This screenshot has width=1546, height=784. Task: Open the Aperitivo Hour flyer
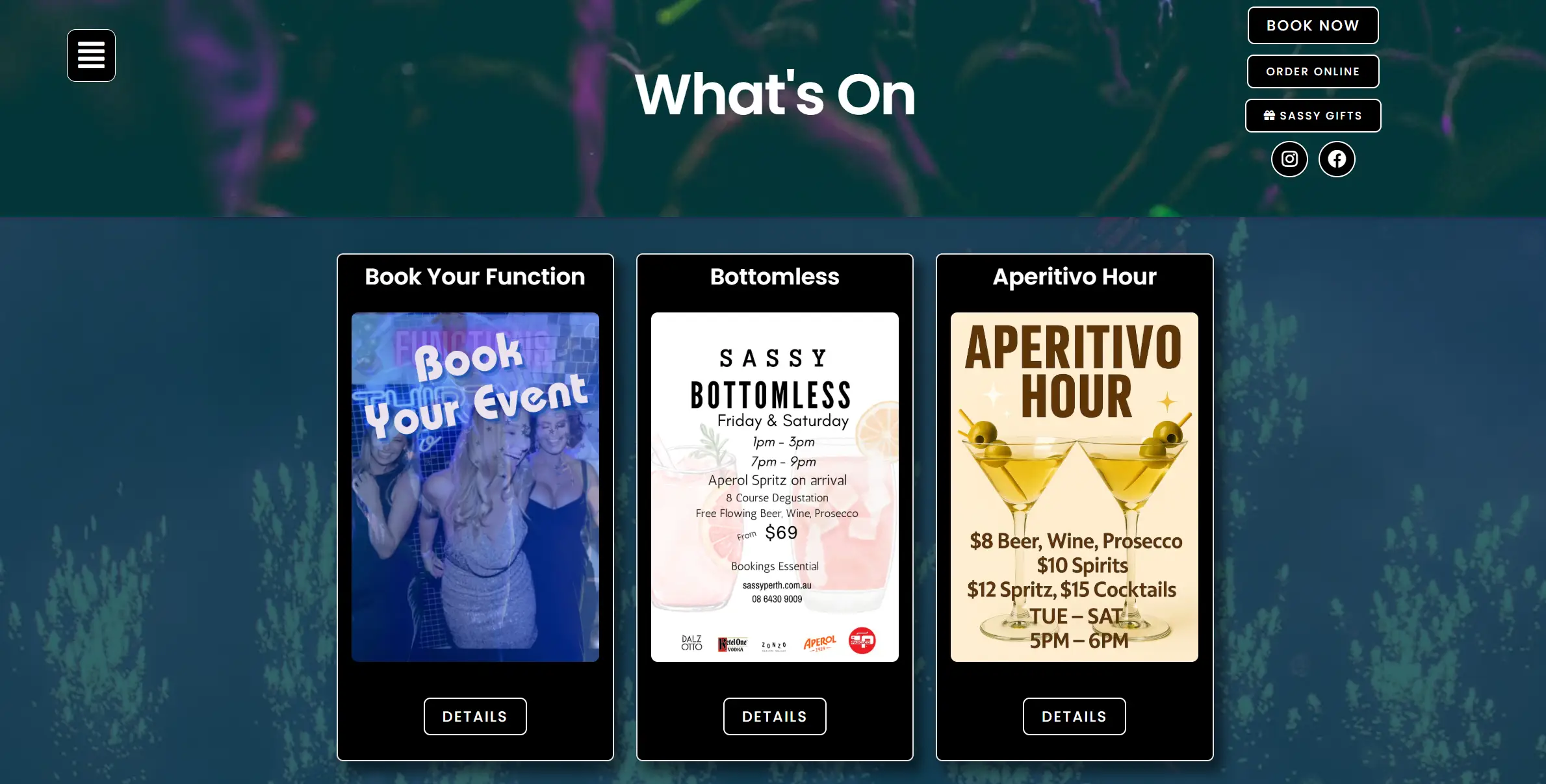coord(1074,487)
